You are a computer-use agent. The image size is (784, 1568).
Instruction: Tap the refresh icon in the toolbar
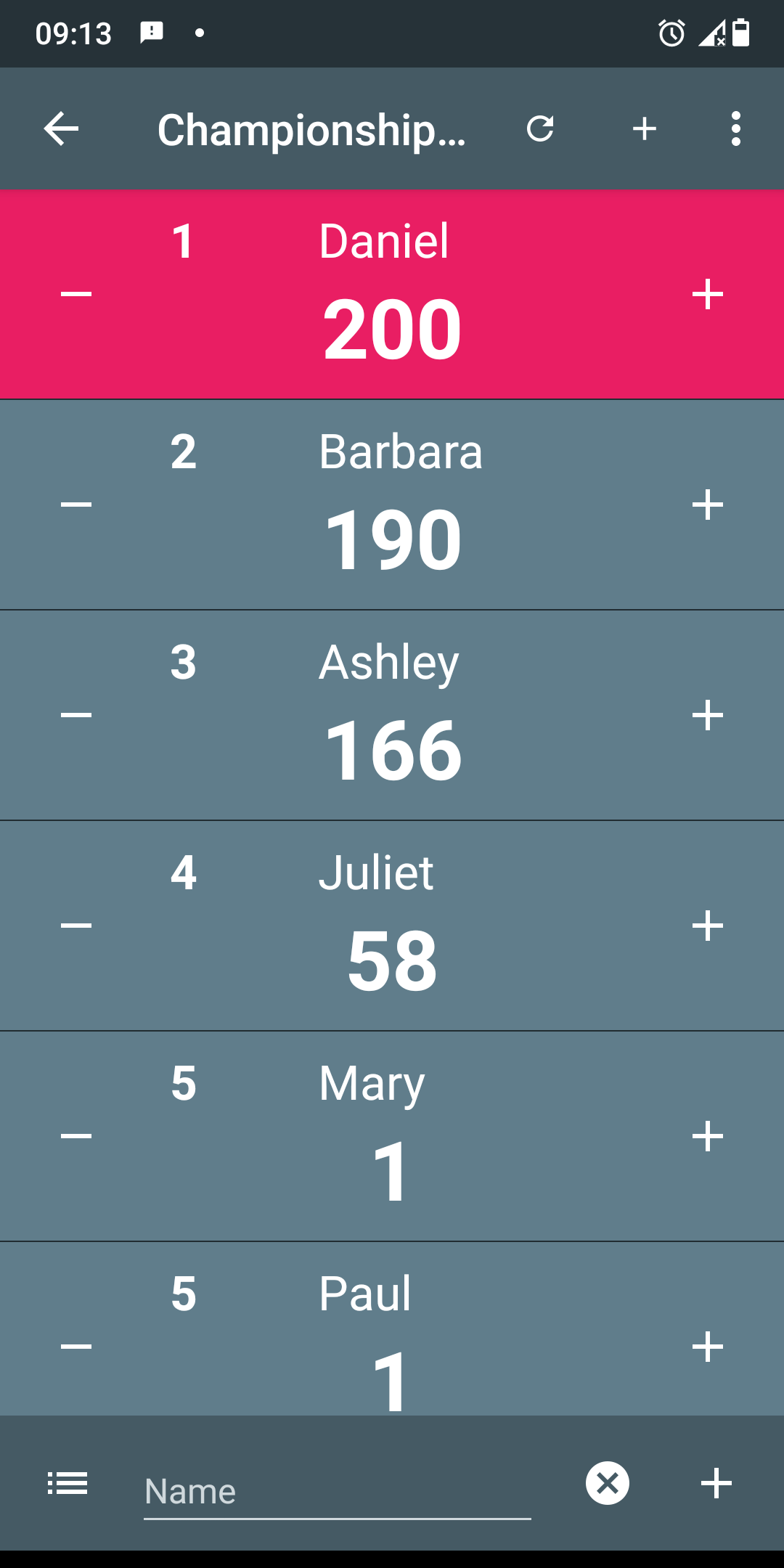click(540, 129)
